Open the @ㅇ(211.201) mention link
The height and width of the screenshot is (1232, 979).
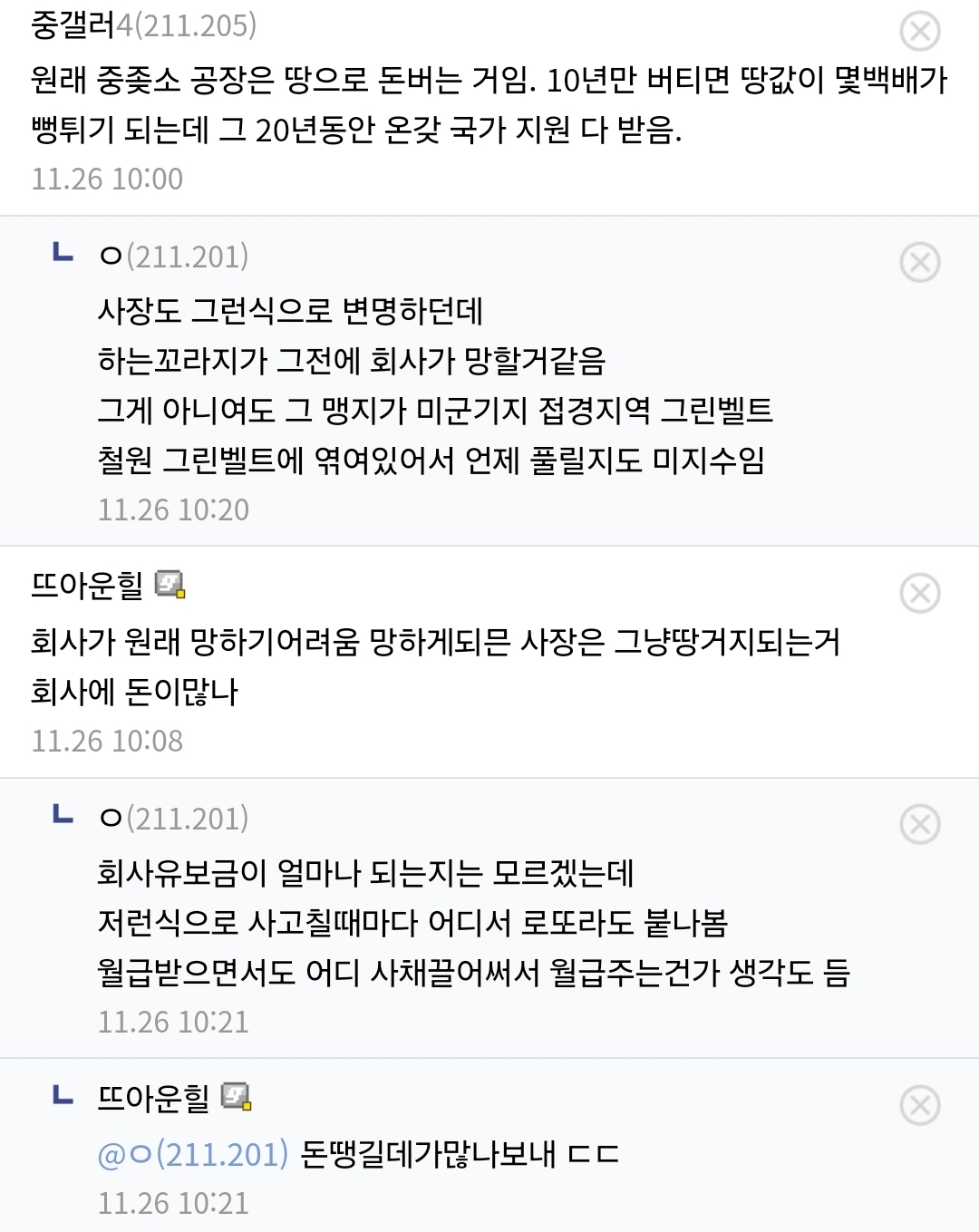(192, 1154)
